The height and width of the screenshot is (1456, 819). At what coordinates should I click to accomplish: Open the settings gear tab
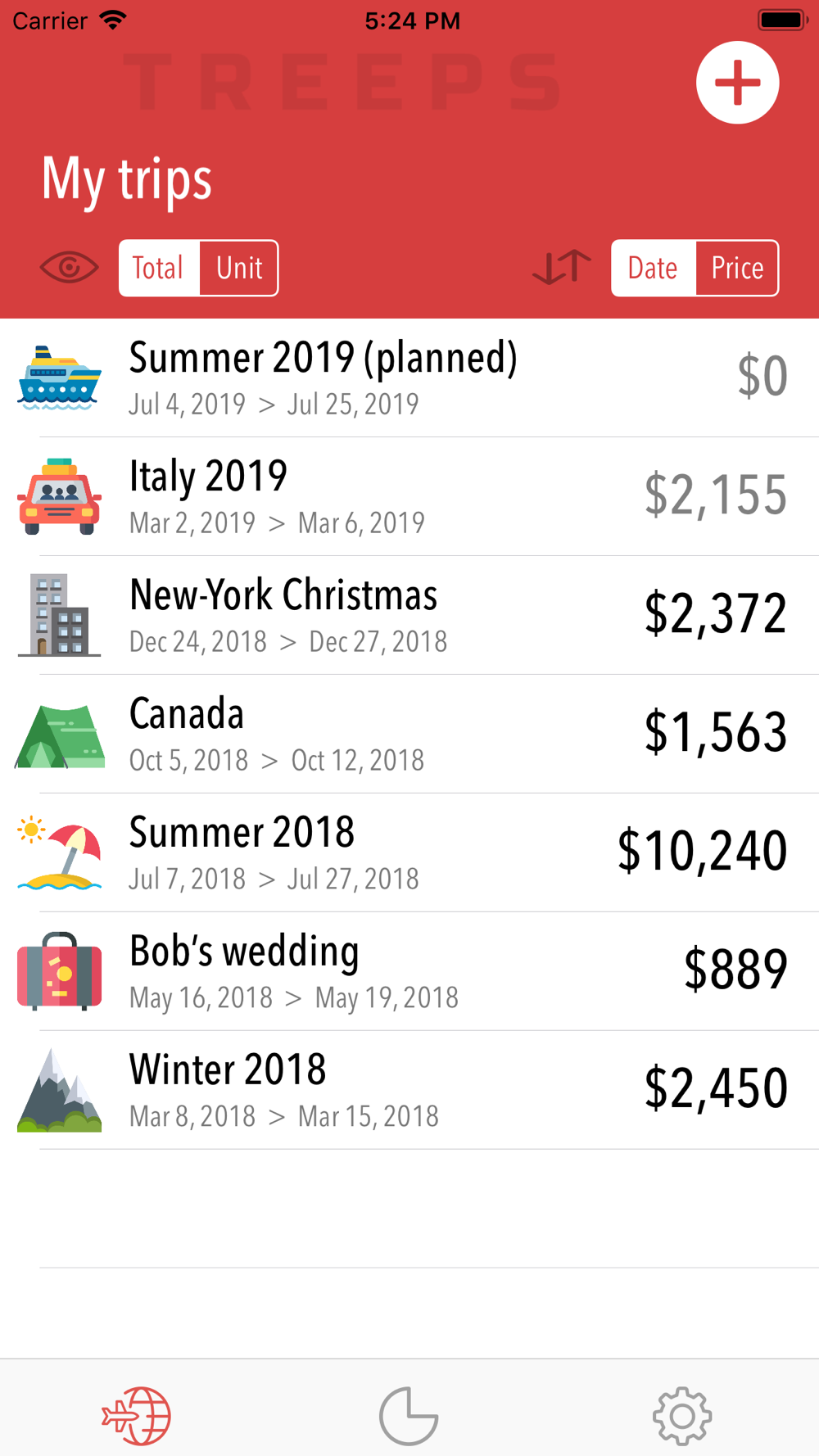click(682, 1415)
